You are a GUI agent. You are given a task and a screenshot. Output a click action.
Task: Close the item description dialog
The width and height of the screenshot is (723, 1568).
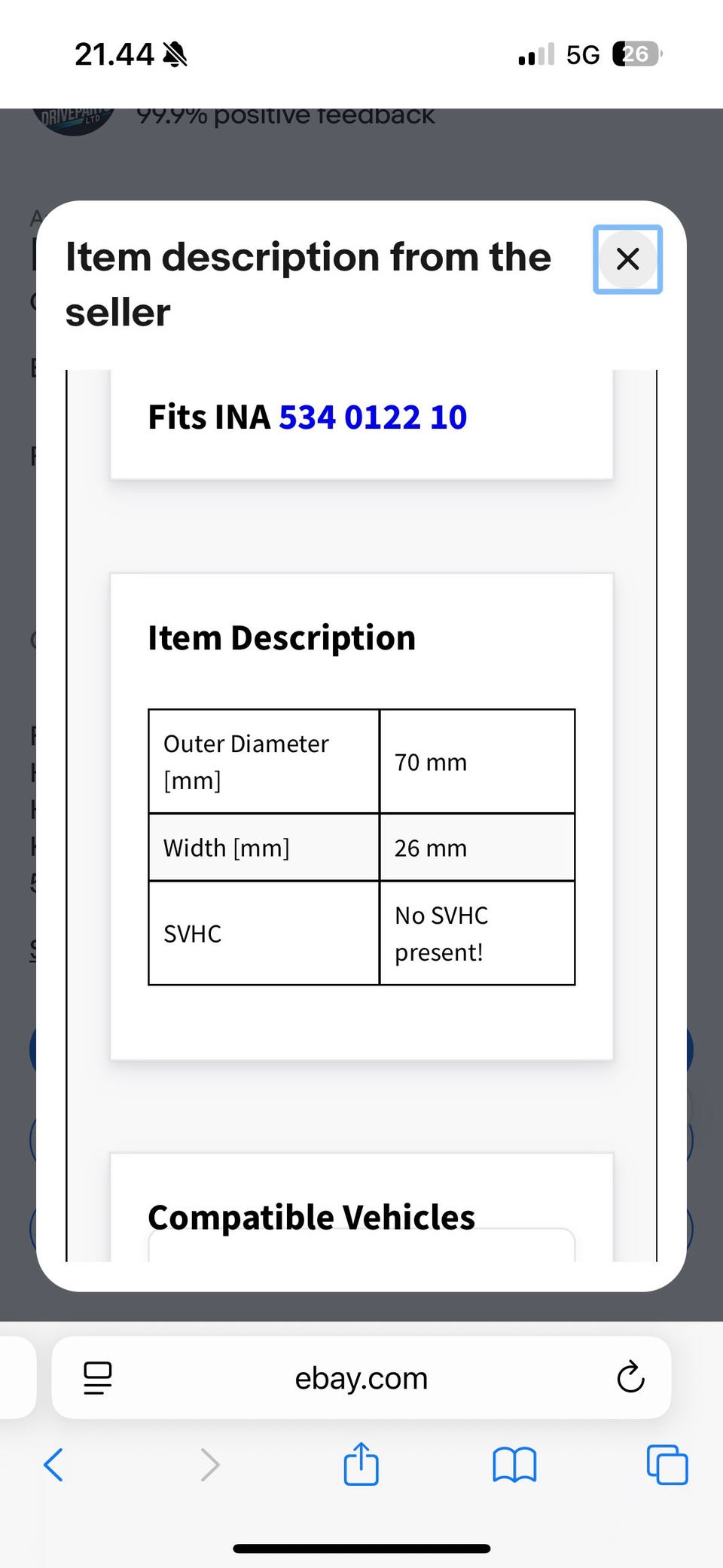pyautogui.click(x=627, y=259)
